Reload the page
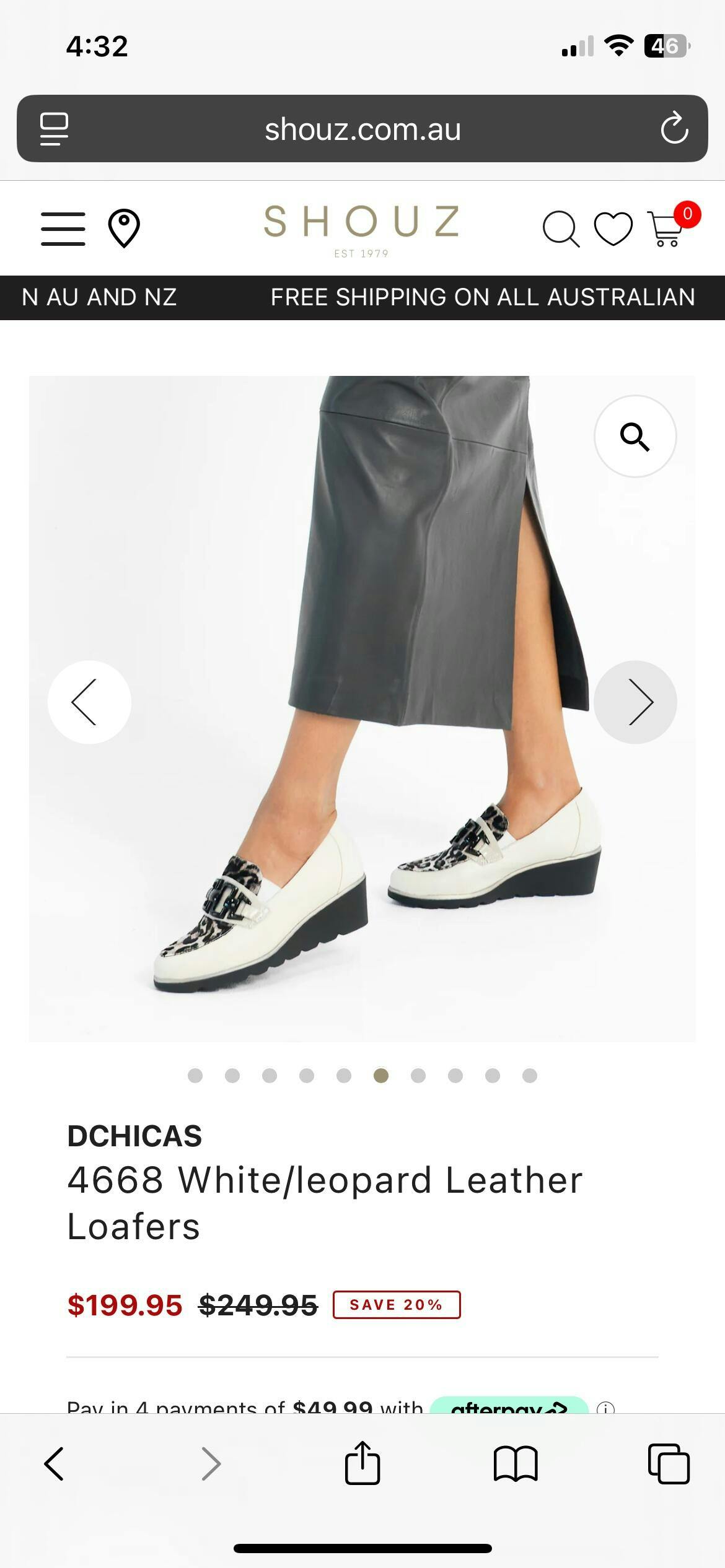 (674, 129)
